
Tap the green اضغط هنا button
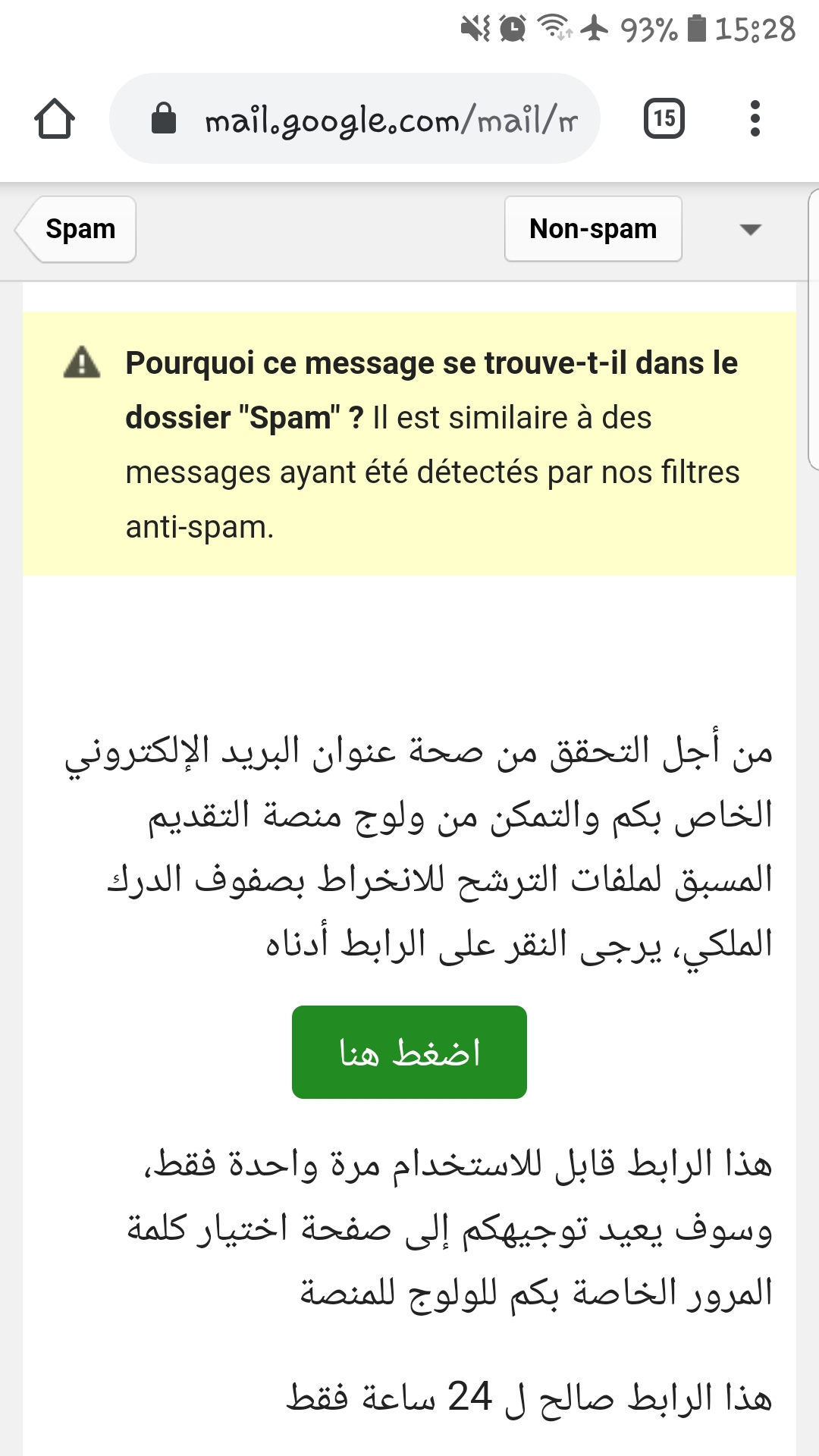409,1052
